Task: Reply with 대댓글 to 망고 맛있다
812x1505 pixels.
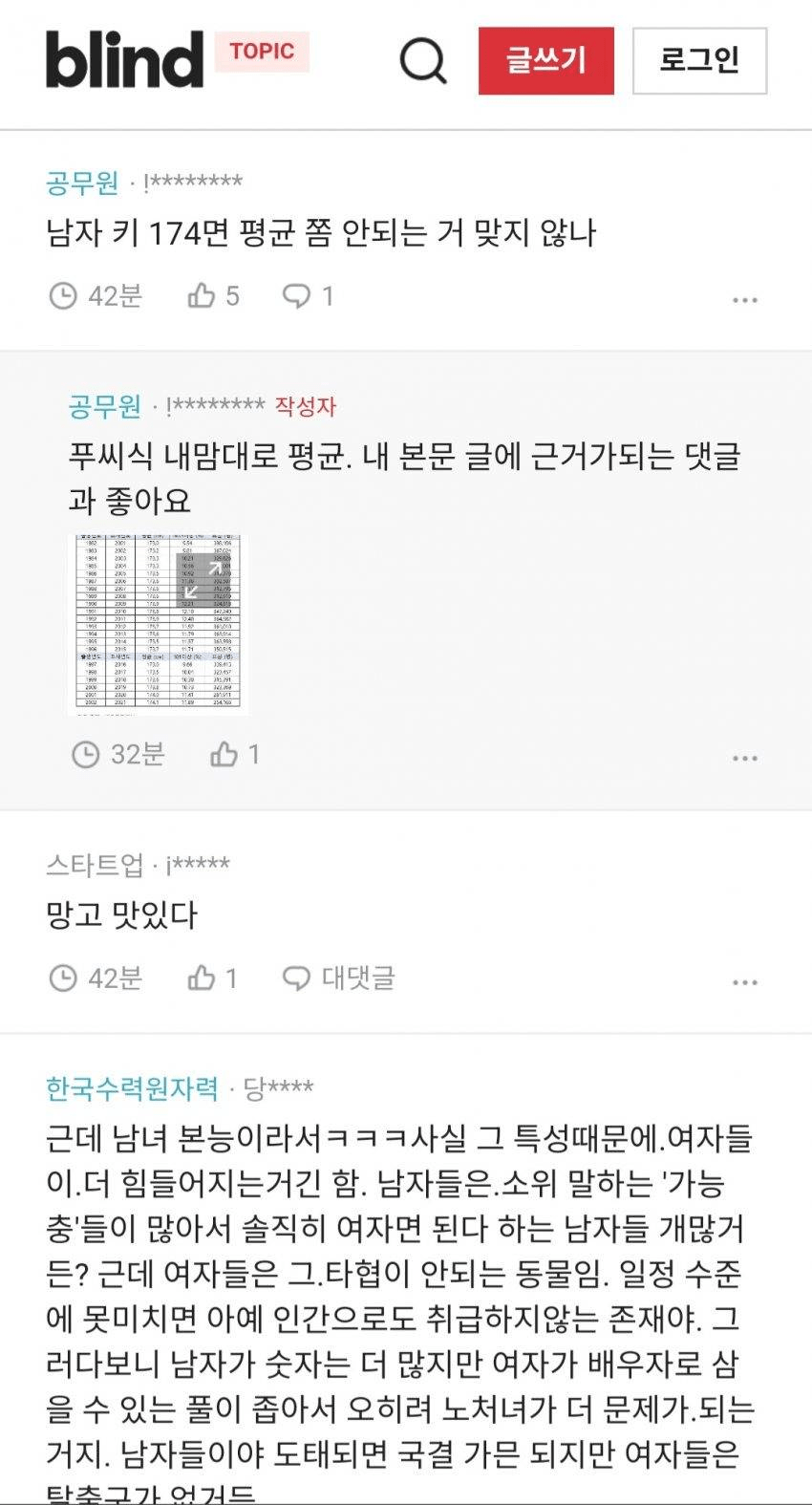Action: click(339, 978)
